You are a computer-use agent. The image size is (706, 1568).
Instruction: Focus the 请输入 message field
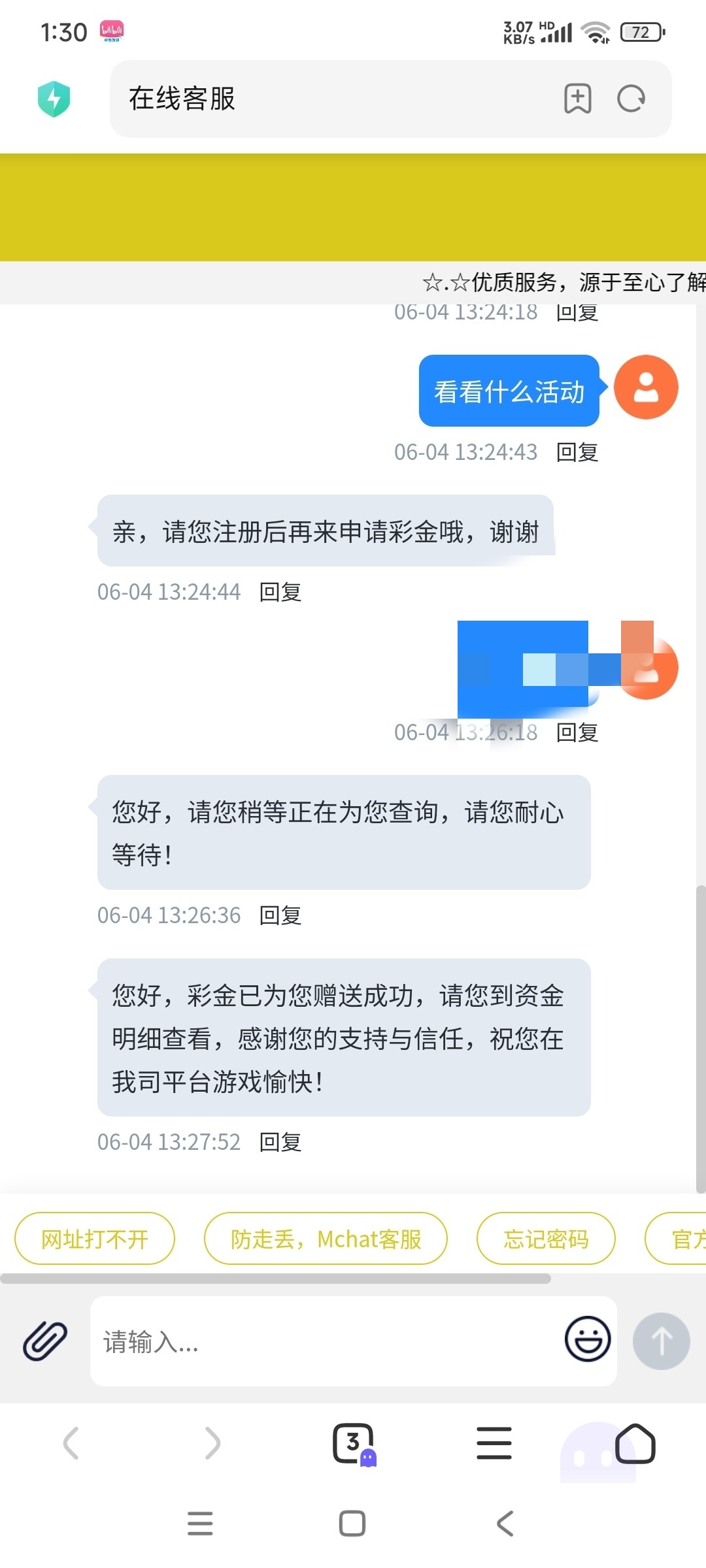327,1341
